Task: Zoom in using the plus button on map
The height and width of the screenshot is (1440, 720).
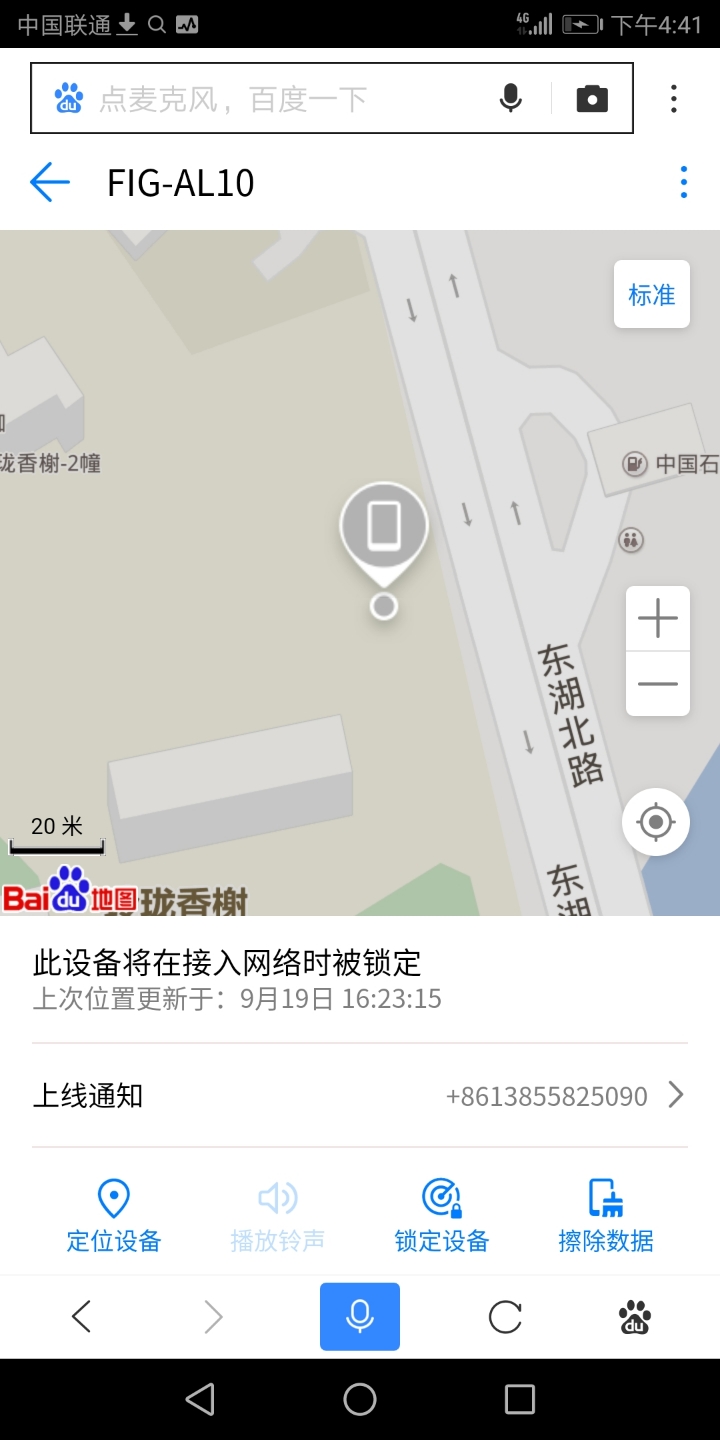Action: 657,618
